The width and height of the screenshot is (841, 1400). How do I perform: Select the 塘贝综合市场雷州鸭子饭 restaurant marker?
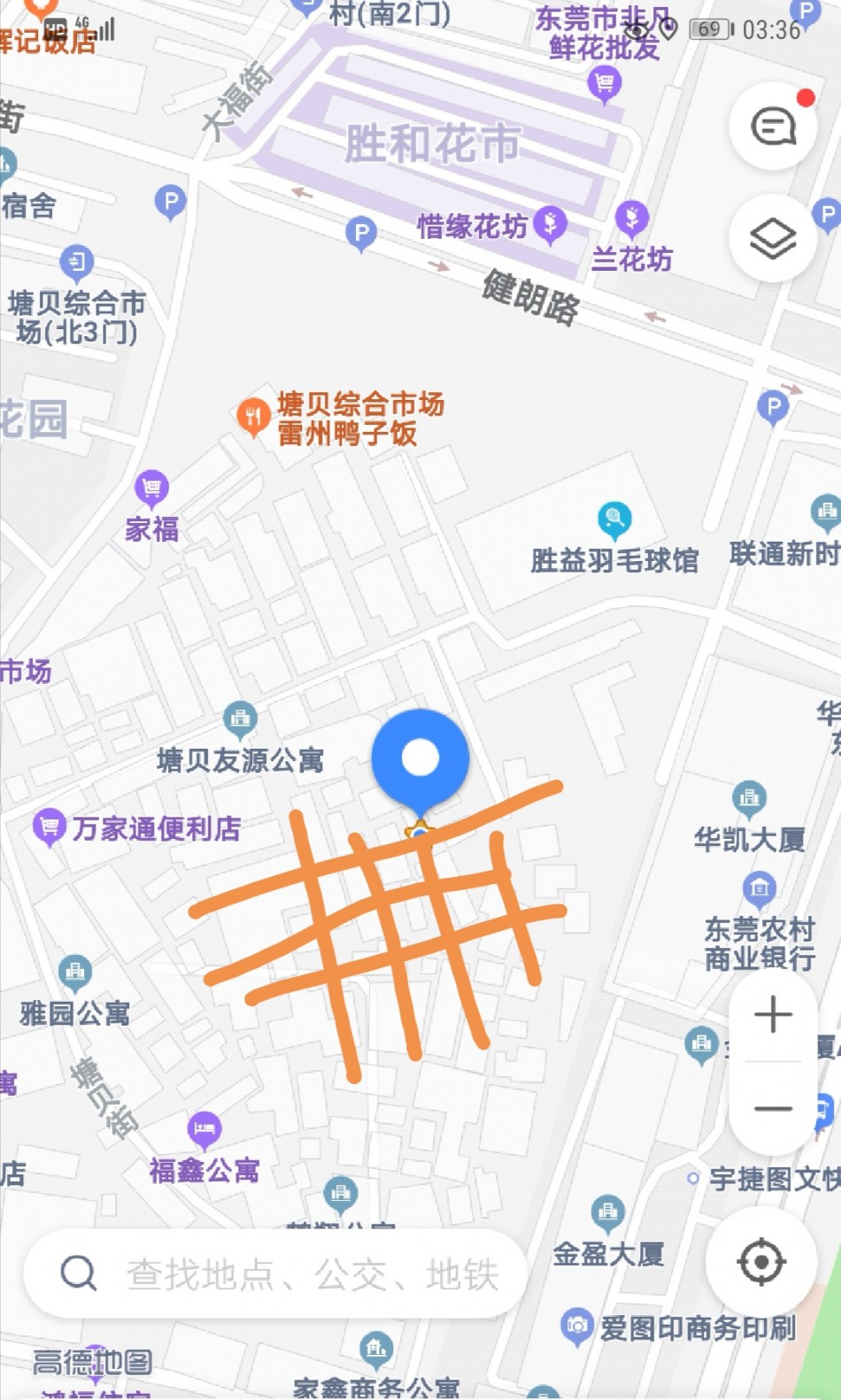pos(253,417)
